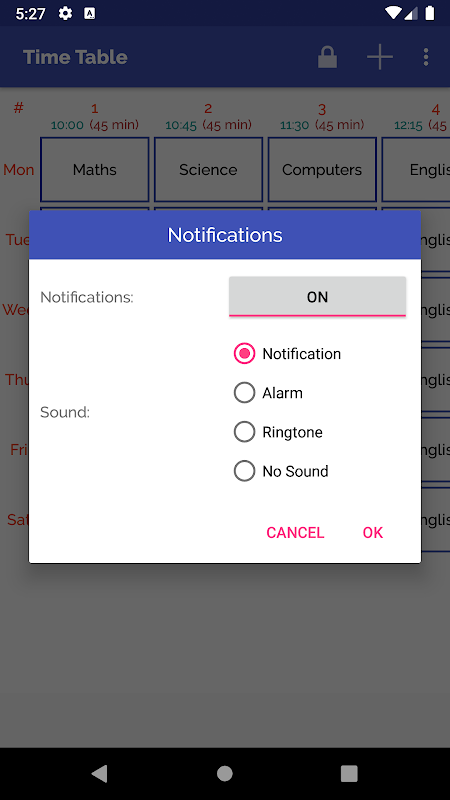Pick the No Sound option
This screenshot has width=450, height=800.
click(281, 471)
